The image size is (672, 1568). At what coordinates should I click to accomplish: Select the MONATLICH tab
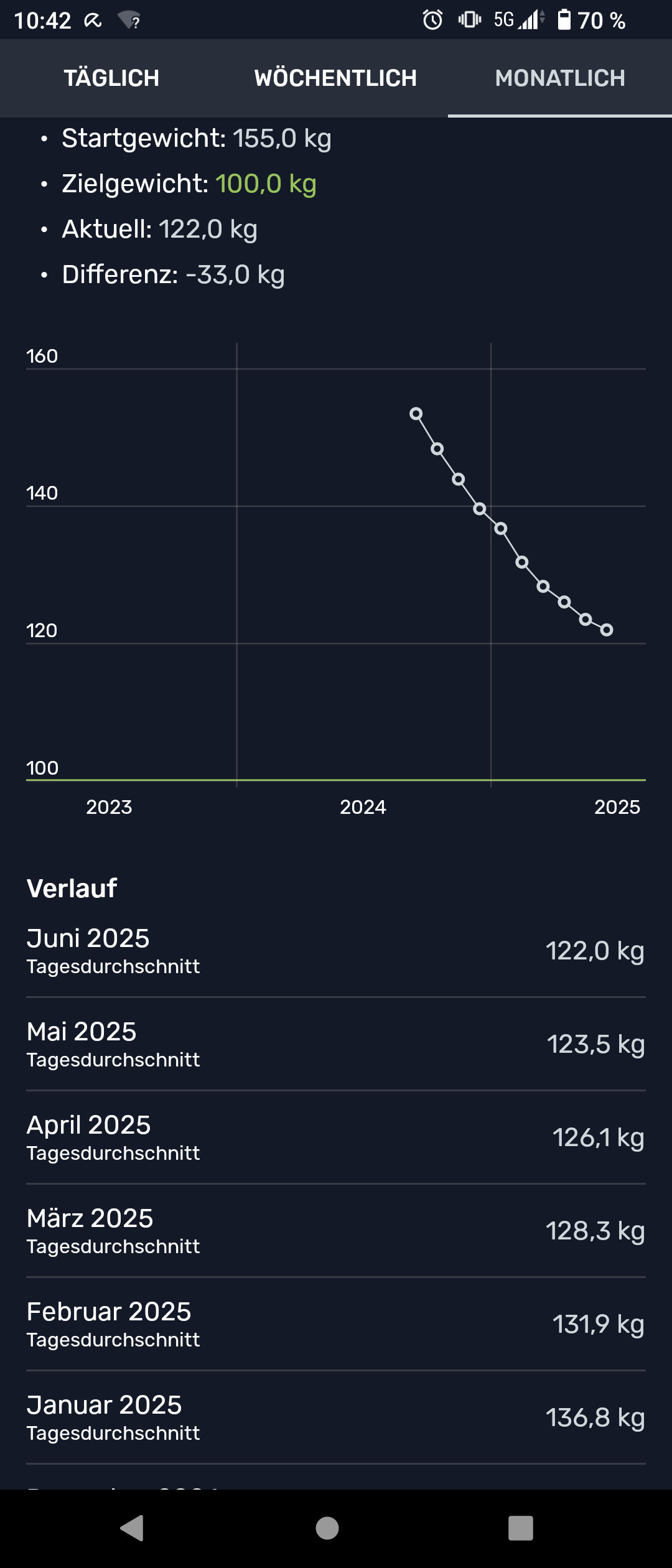coord(560,78)
